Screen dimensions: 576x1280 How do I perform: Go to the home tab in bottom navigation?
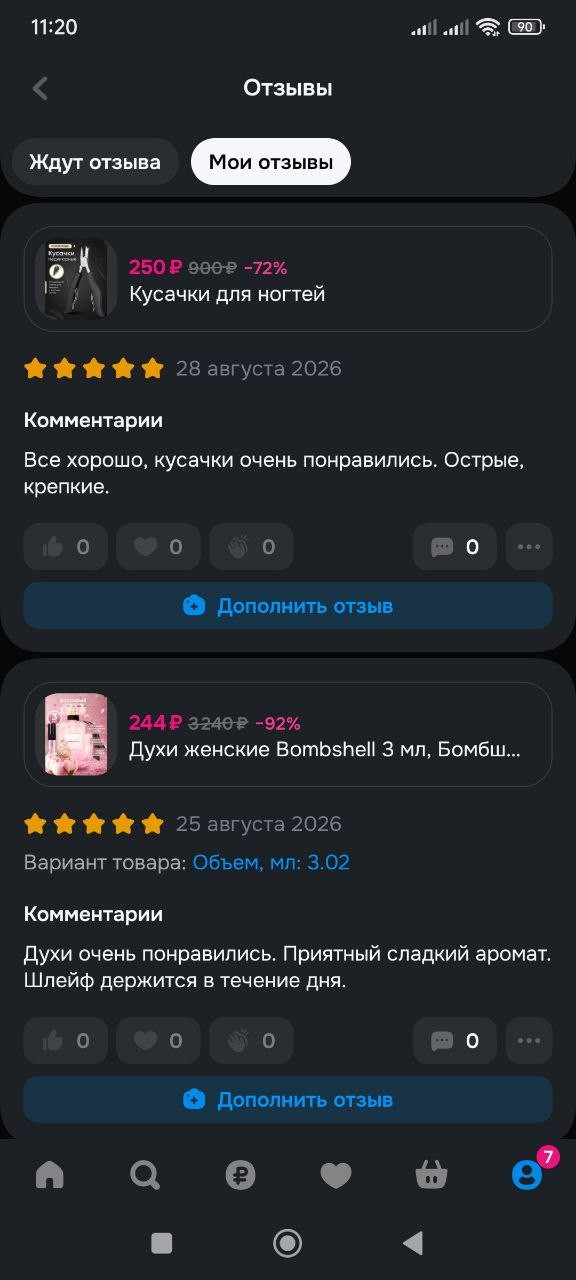49,1175
